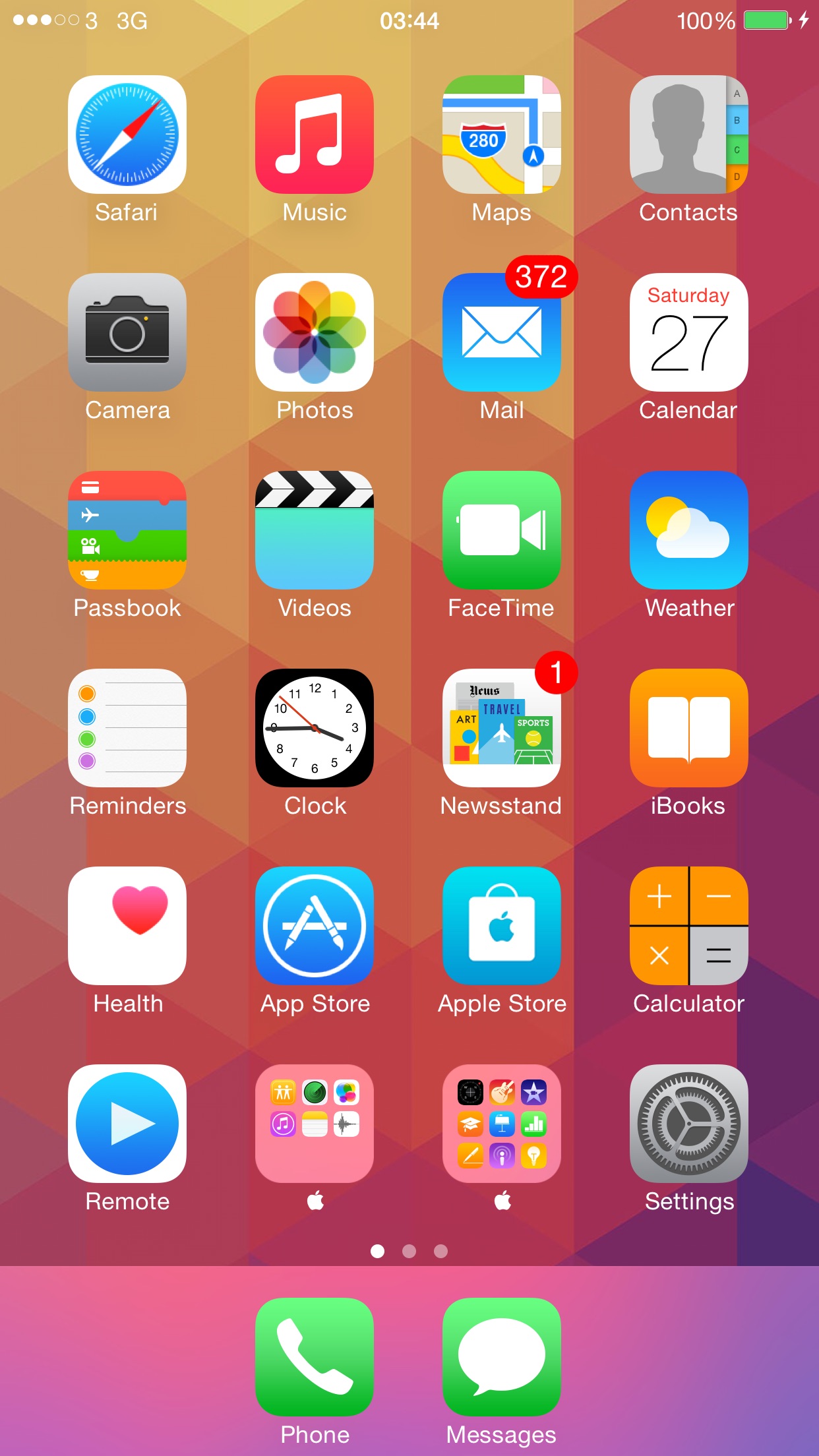Open Settings
819x1456 pixels.
pos(688,1124)
